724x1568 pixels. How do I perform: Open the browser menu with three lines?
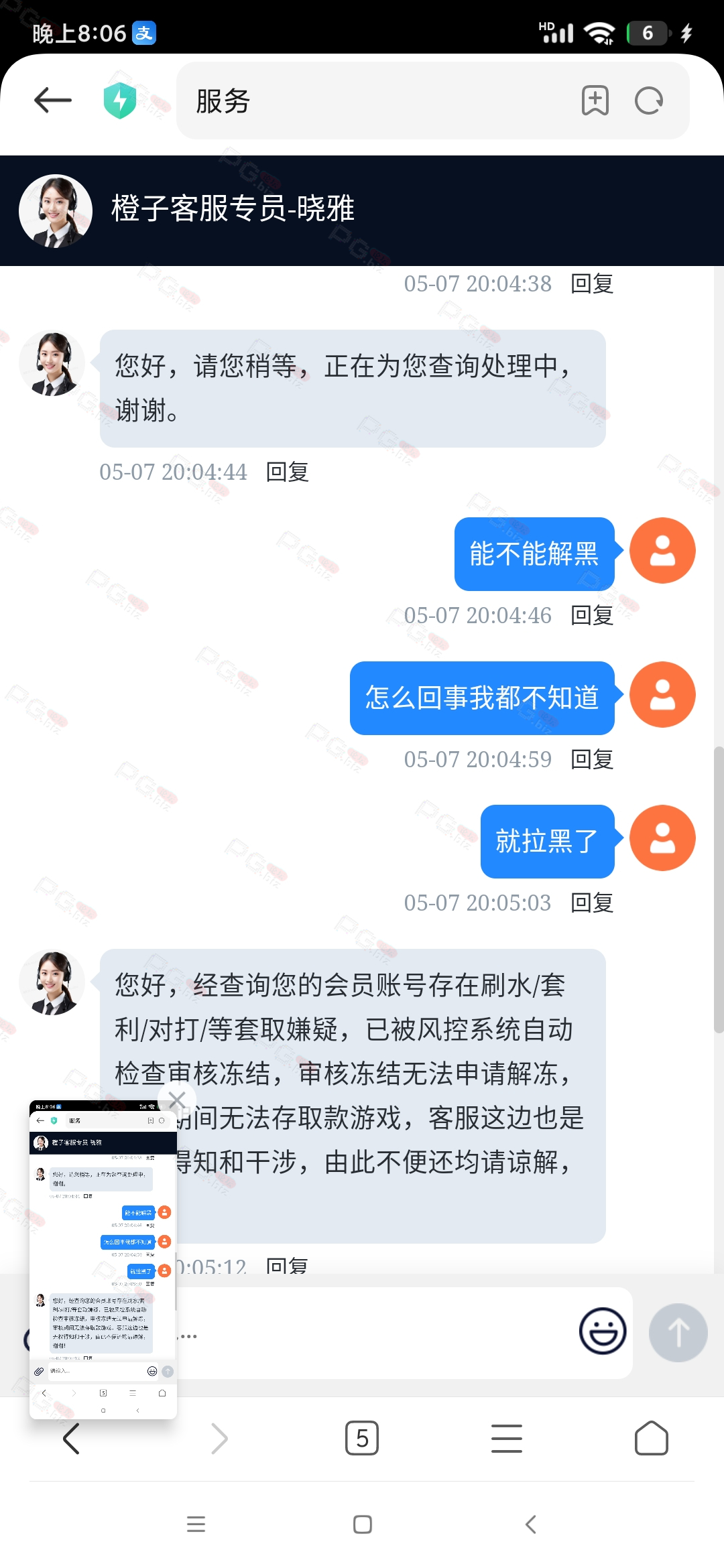click(x=507, y=1438)
